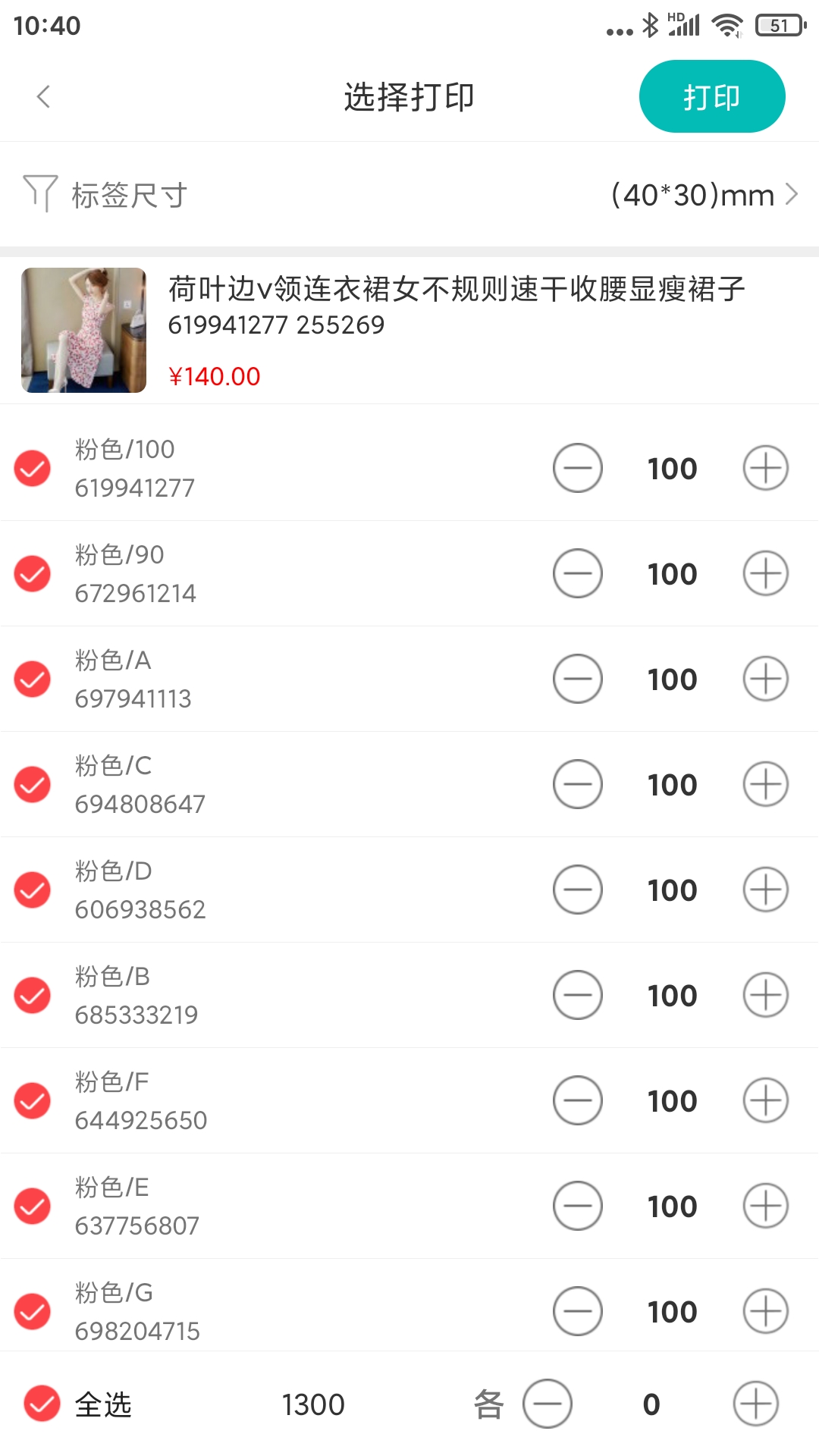Decrease quantity for 粉色/100
Viewport: 819px width, 1456px height.
(x=577, y=468)
